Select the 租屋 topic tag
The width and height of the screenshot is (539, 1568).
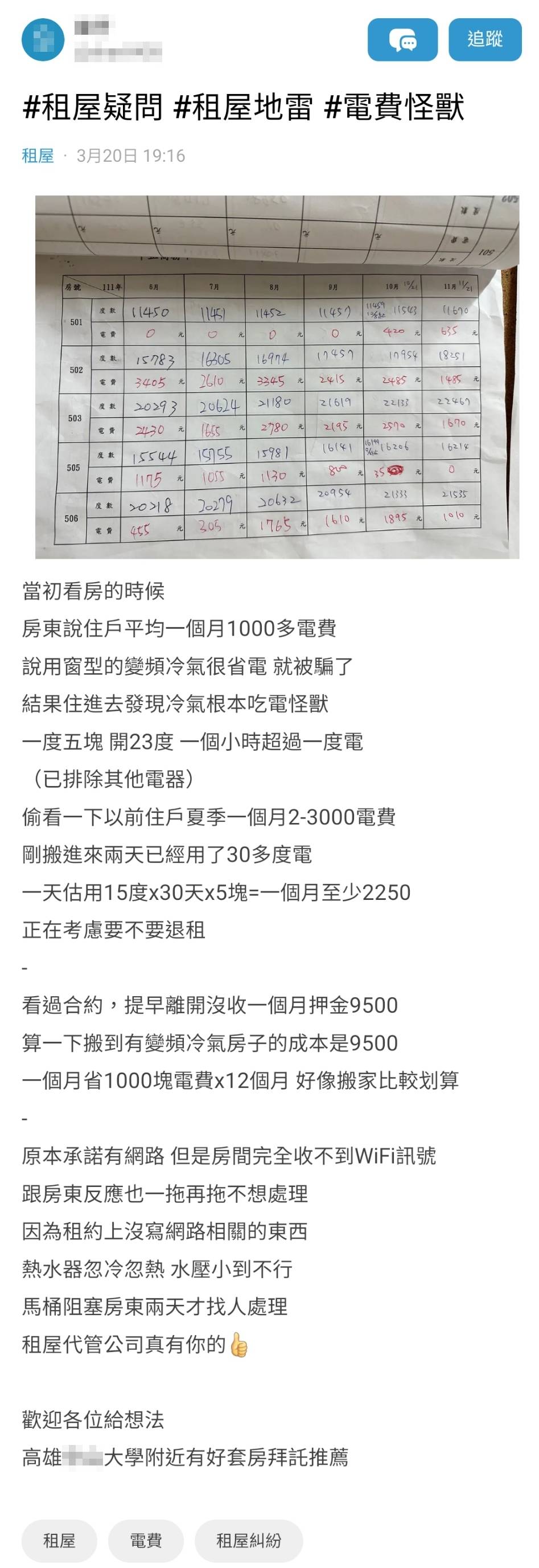59,1540
